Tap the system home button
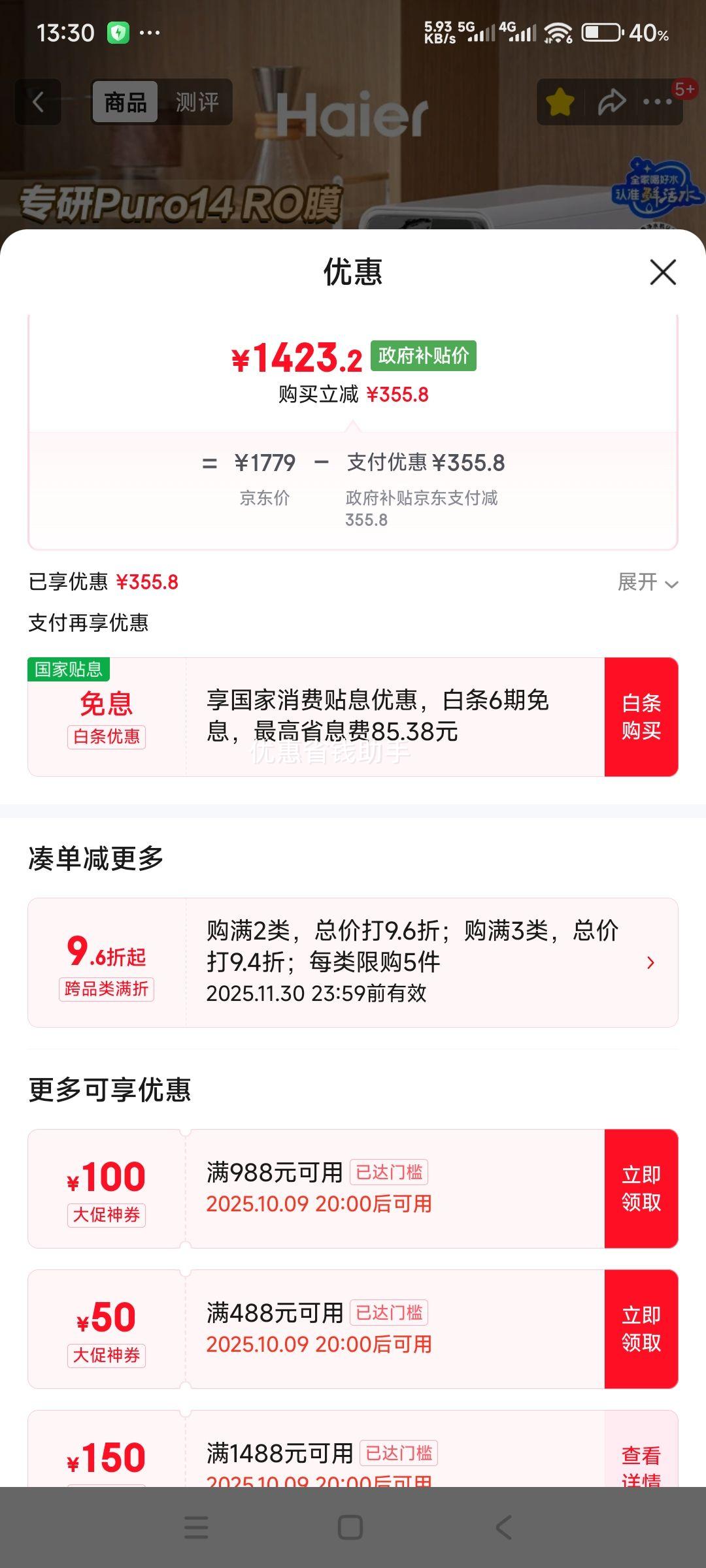This screenshot has width=706, height=1568. pyautogui.click(x=350, y=1527)
